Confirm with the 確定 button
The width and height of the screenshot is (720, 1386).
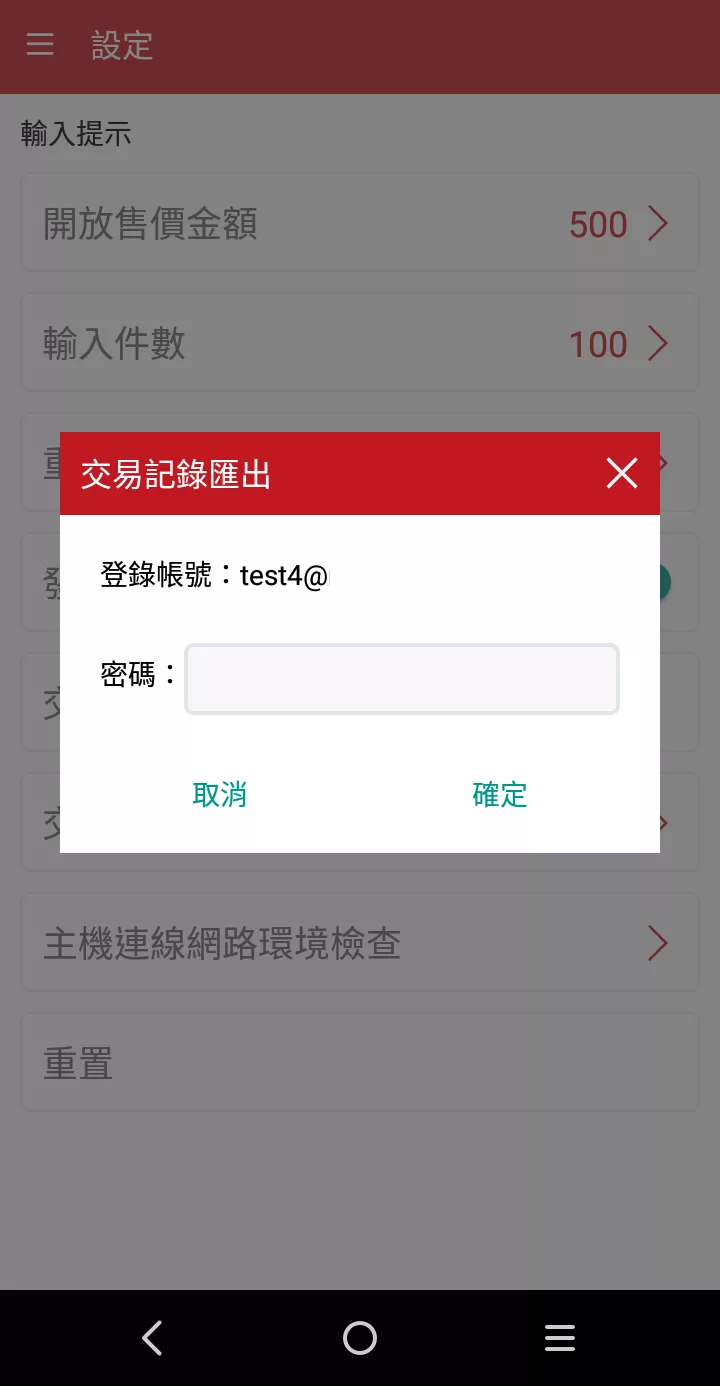point(500,795)
